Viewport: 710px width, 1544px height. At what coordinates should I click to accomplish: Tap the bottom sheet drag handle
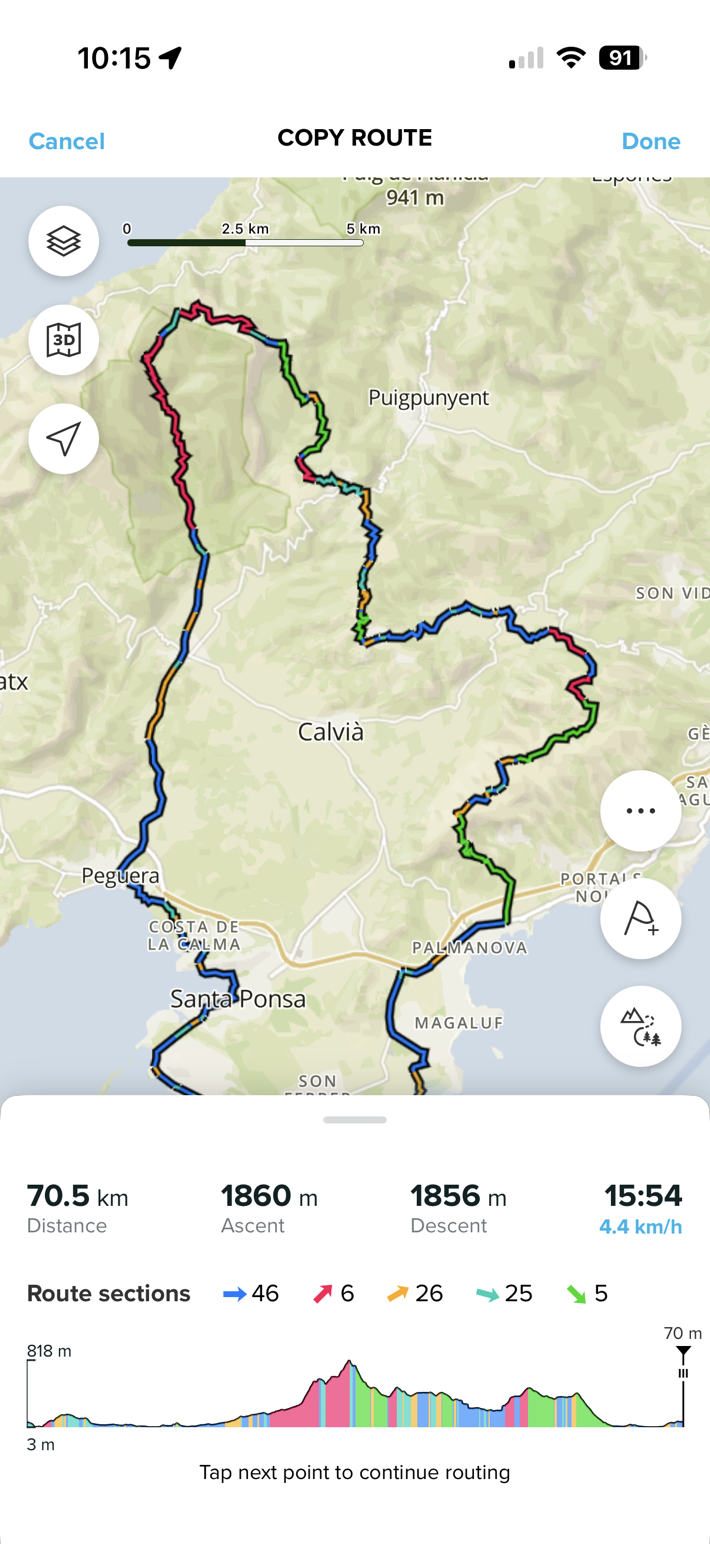pyautogui.click(x=355, y=1120)
